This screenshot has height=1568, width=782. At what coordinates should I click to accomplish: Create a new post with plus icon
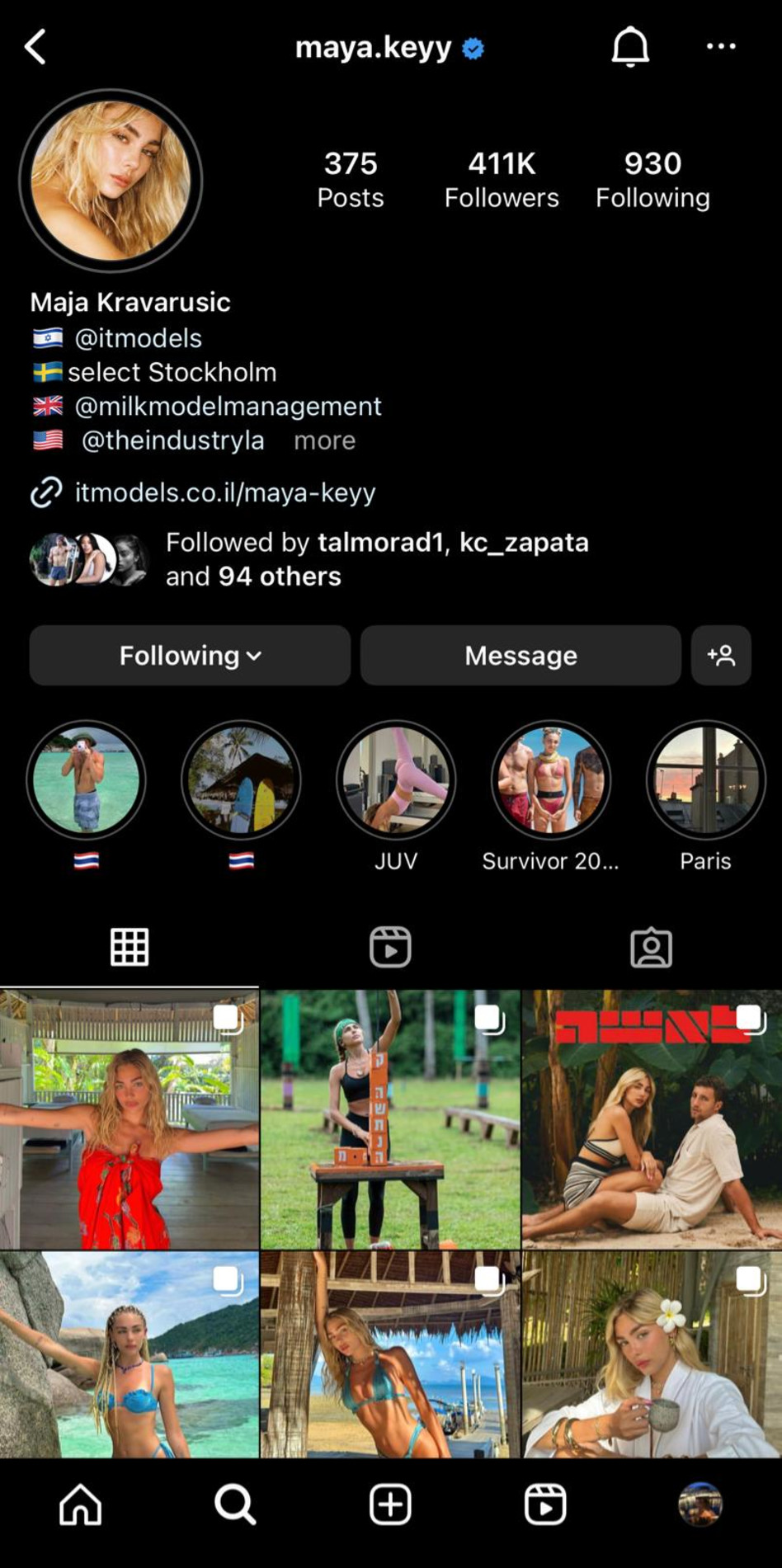(x=390, y=1504)
